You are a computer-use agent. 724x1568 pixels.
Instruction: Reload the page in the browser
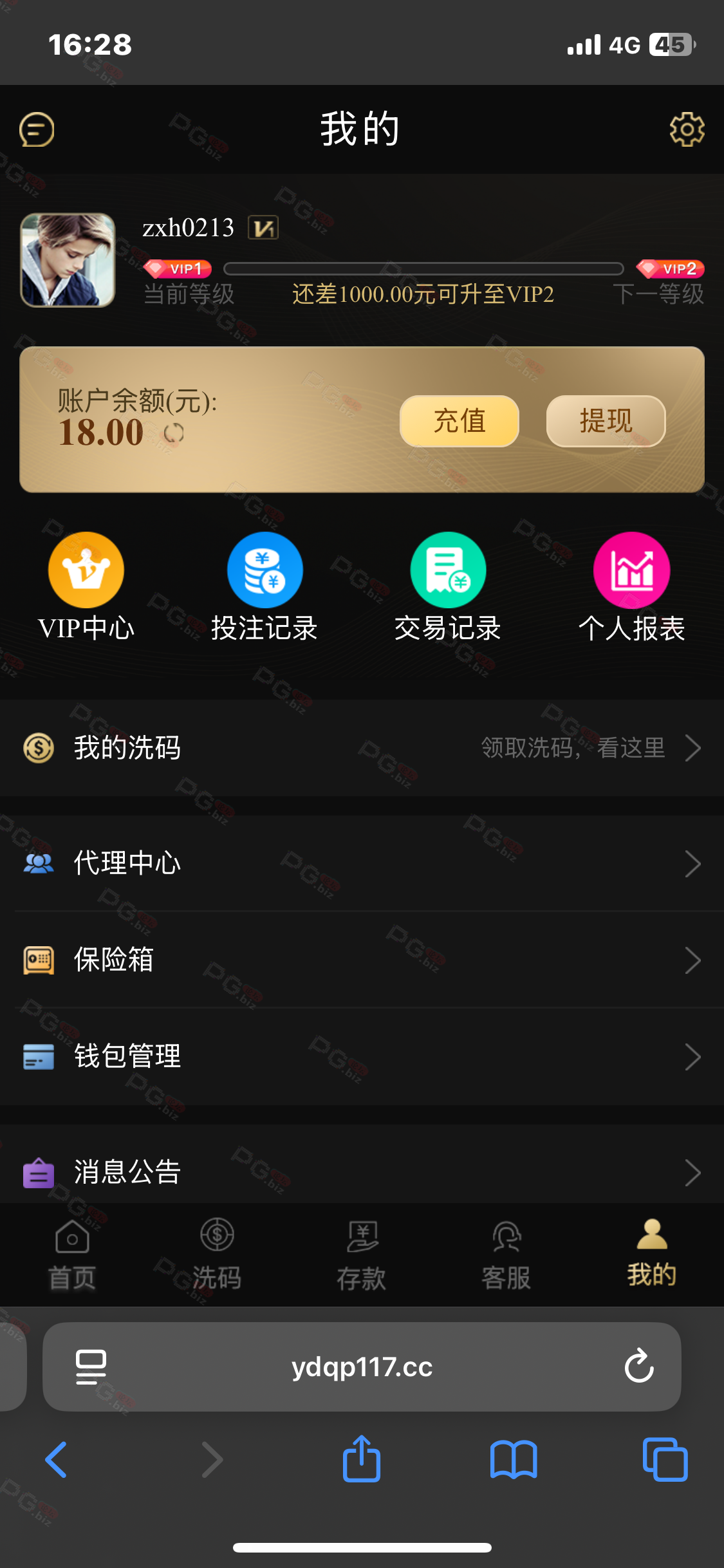click(x=639, y=1366)
